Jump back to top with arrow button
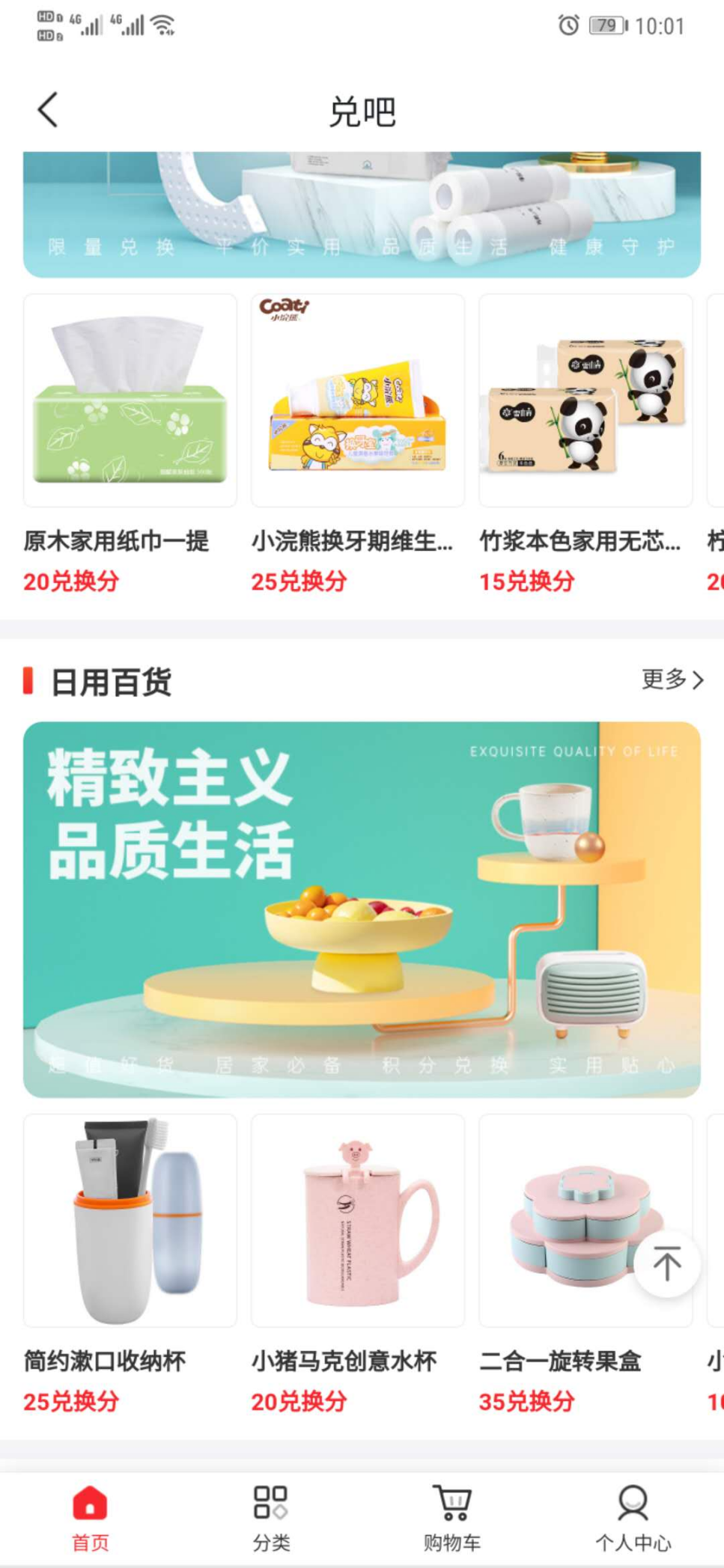 pos(666,1264)
